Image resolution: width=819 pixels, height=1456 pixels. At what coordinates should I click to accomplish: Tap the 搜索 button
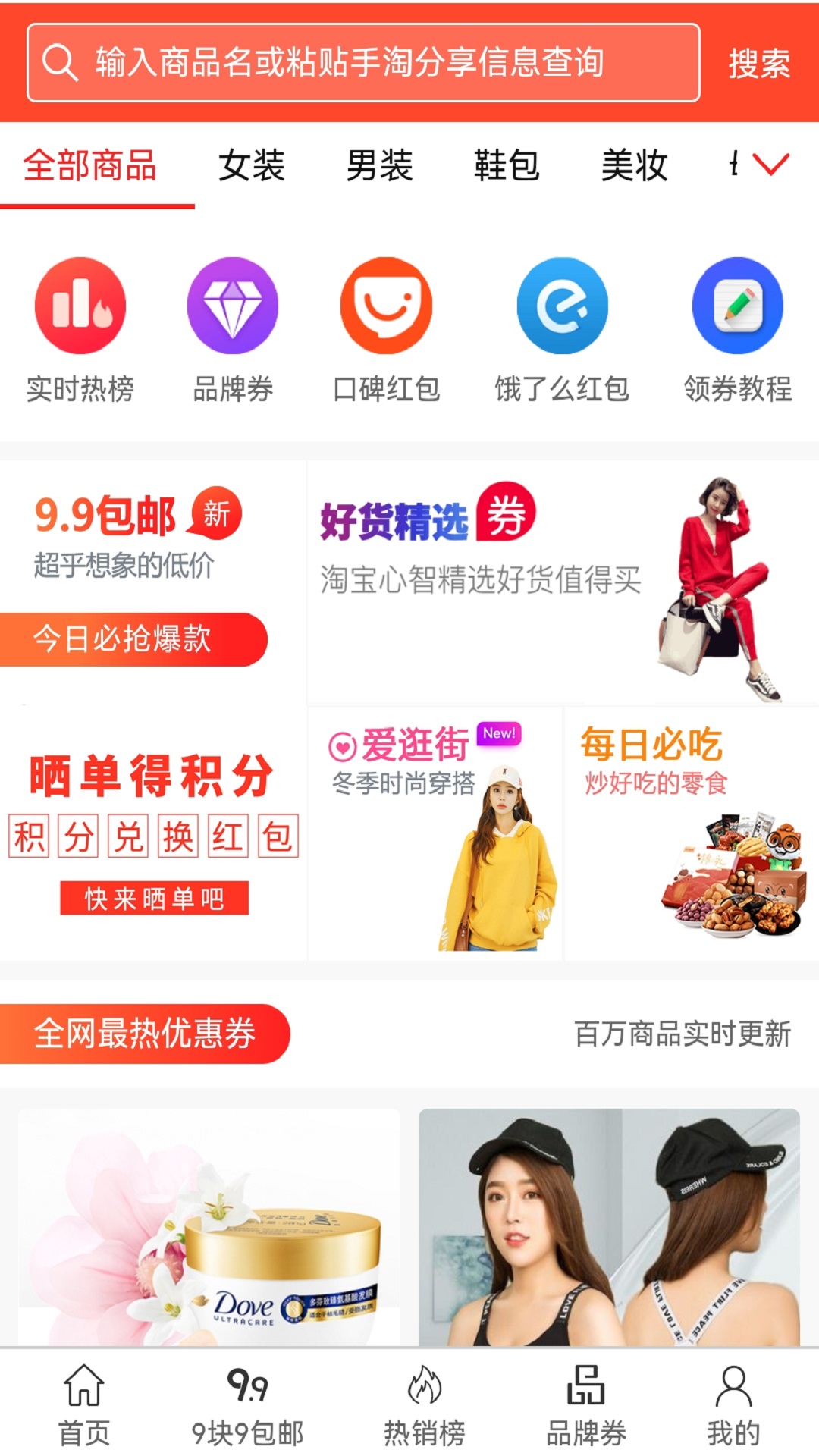759,63
